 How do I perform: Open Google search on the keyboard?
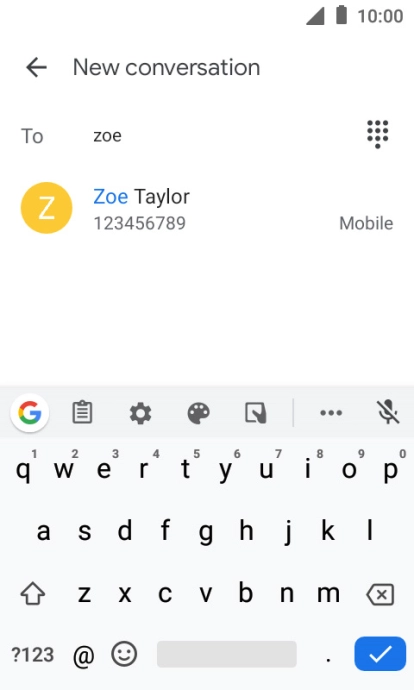pos(29,413)
